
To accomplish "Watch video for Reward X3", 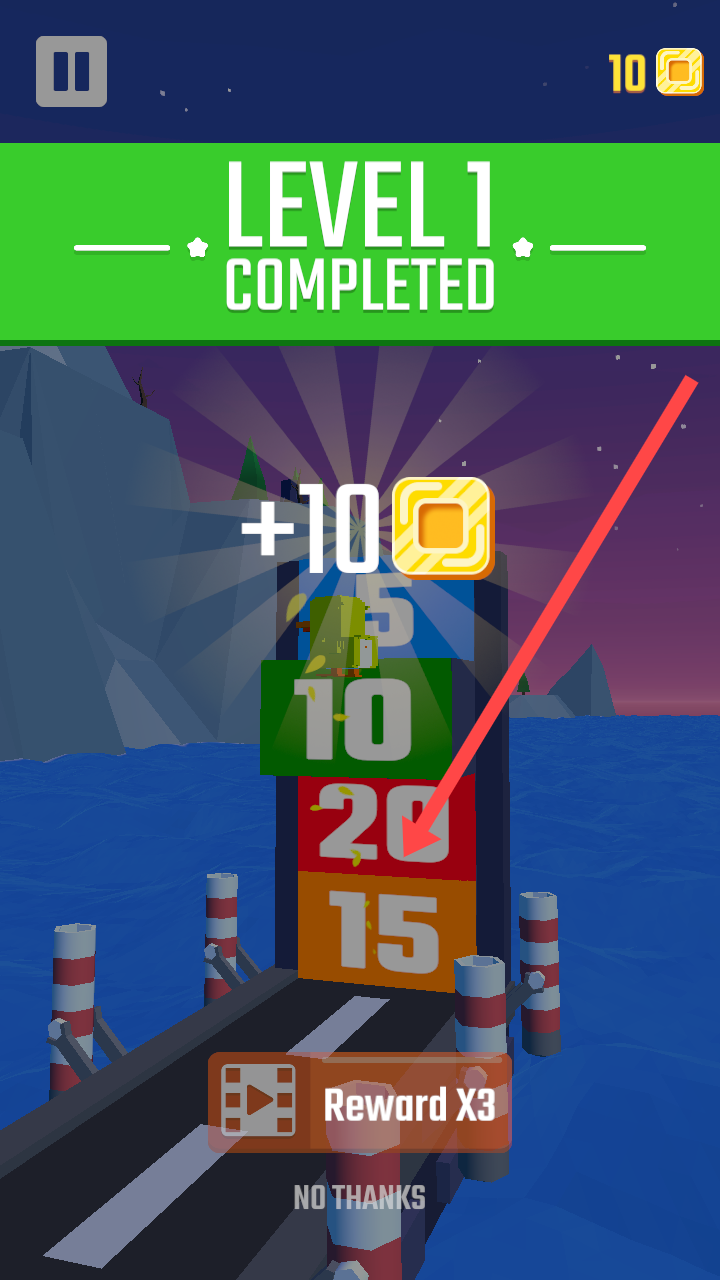I will 360,1103.
